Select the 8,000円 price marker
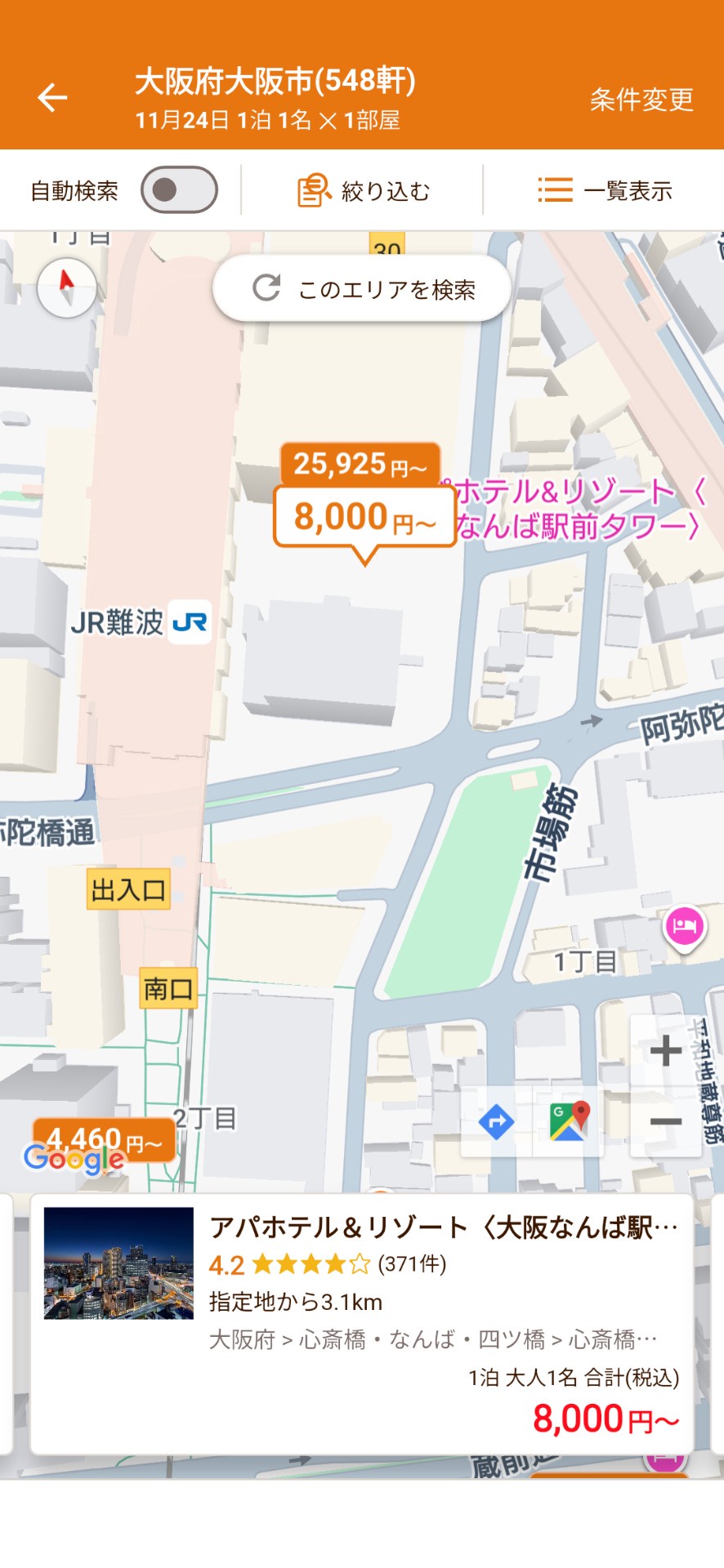This screenshot has width=724, height=1568. pyautogui.click(x=364, y=518)
